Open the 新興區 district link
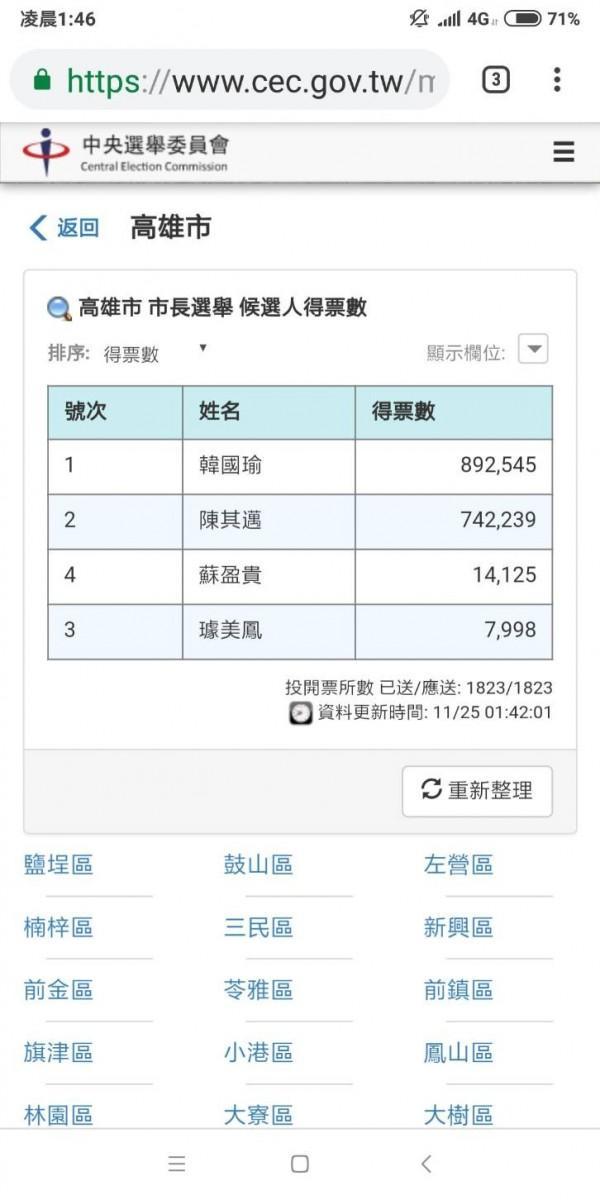The height and width of the screenshot is (1200, 600). pyautogui.click(x=459, y=927)
